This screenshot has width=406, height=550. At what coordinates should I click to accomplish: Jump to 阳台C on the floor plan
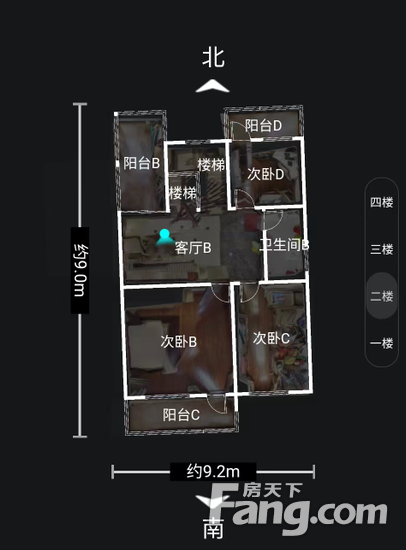[x=181, y=415]
